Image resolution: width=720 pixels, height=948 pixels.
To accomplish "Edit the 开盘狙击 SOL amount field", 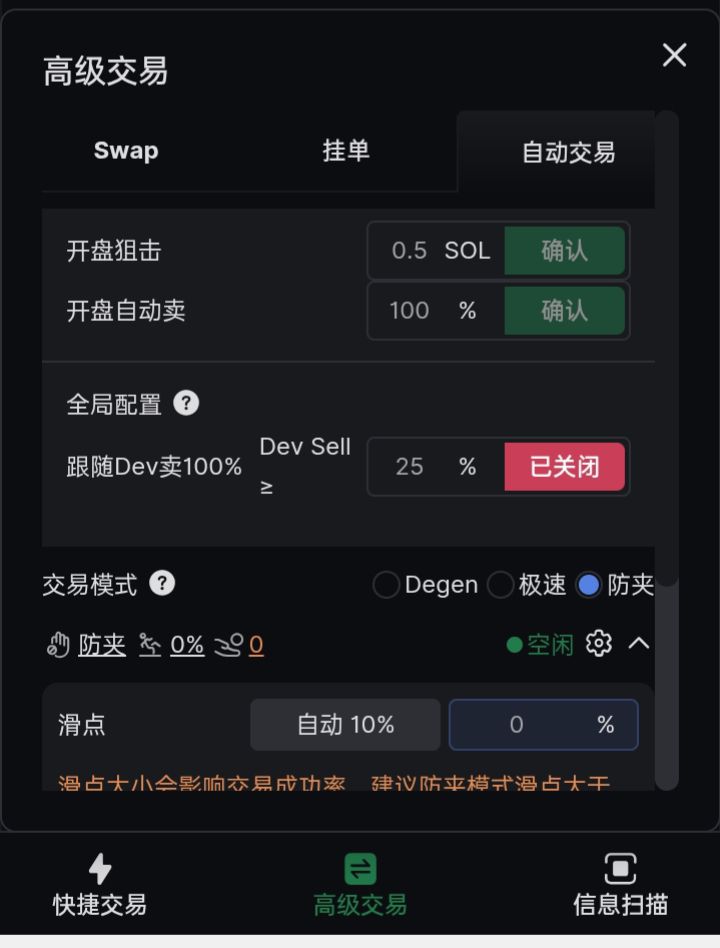I will [410, 251].
